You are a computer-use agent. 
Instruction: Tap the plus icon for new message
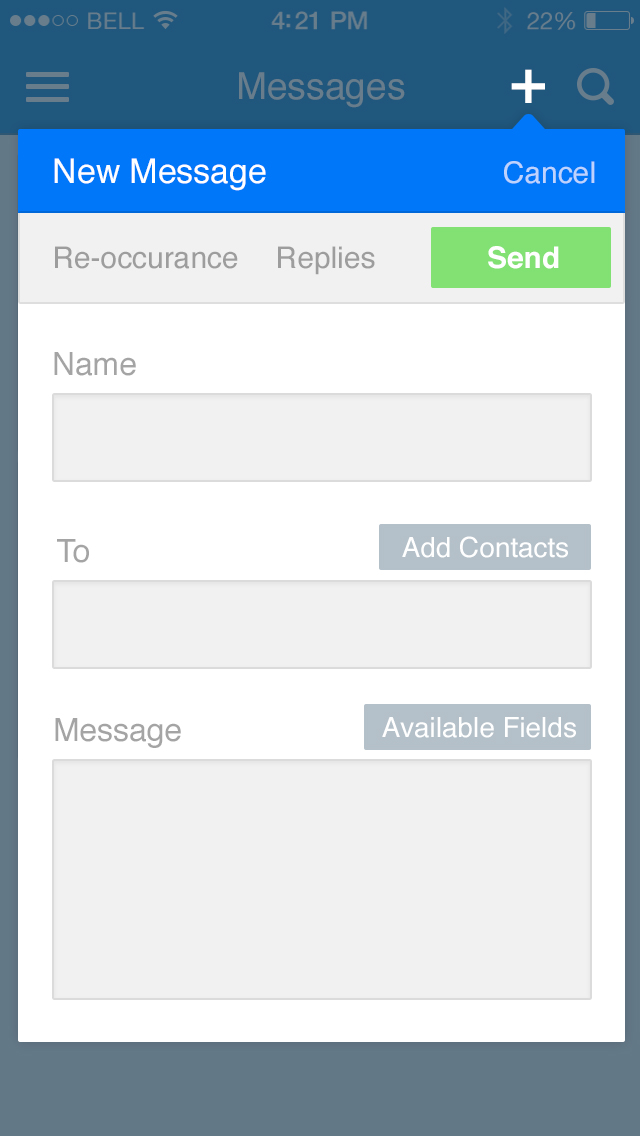[x=528, y=87]
